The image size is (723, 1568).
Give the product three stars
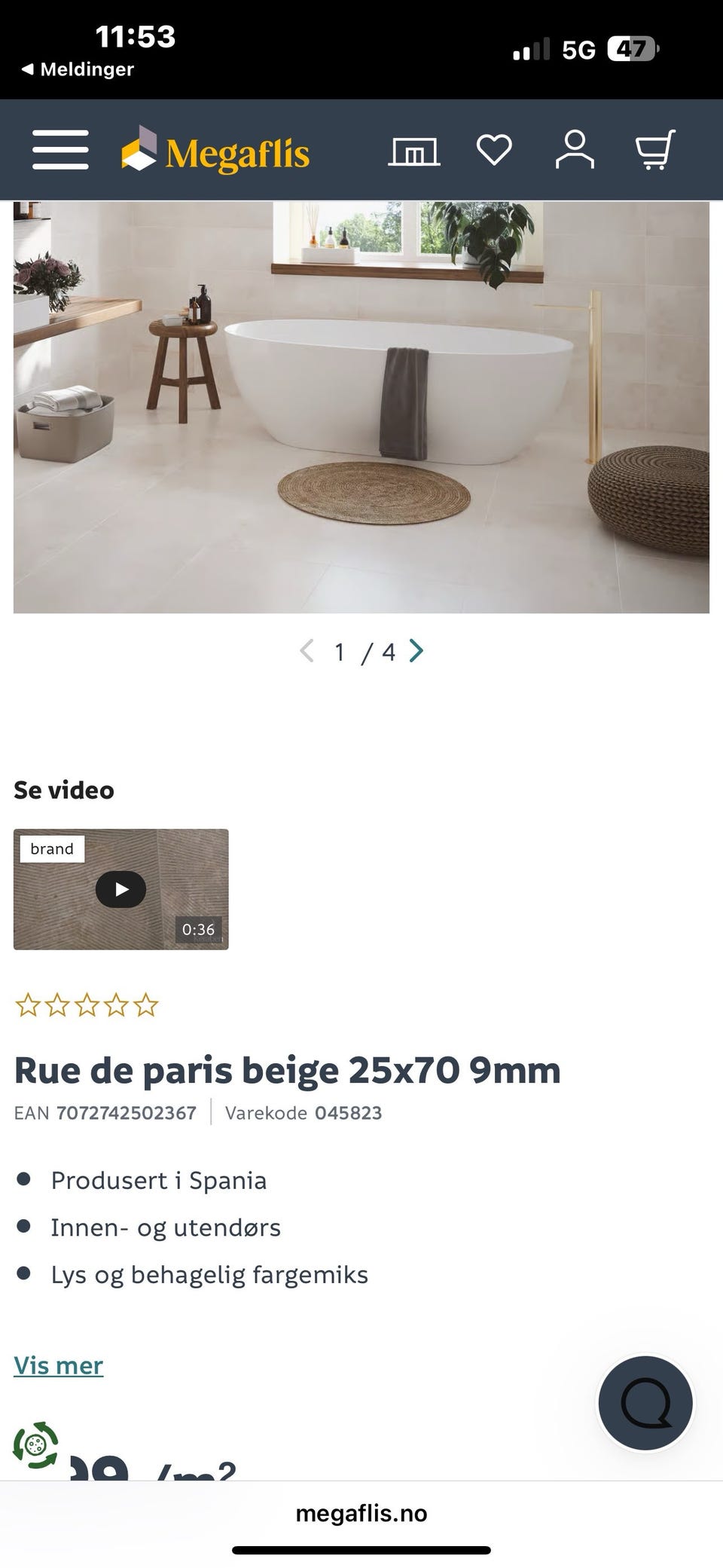pos(88,1004)
